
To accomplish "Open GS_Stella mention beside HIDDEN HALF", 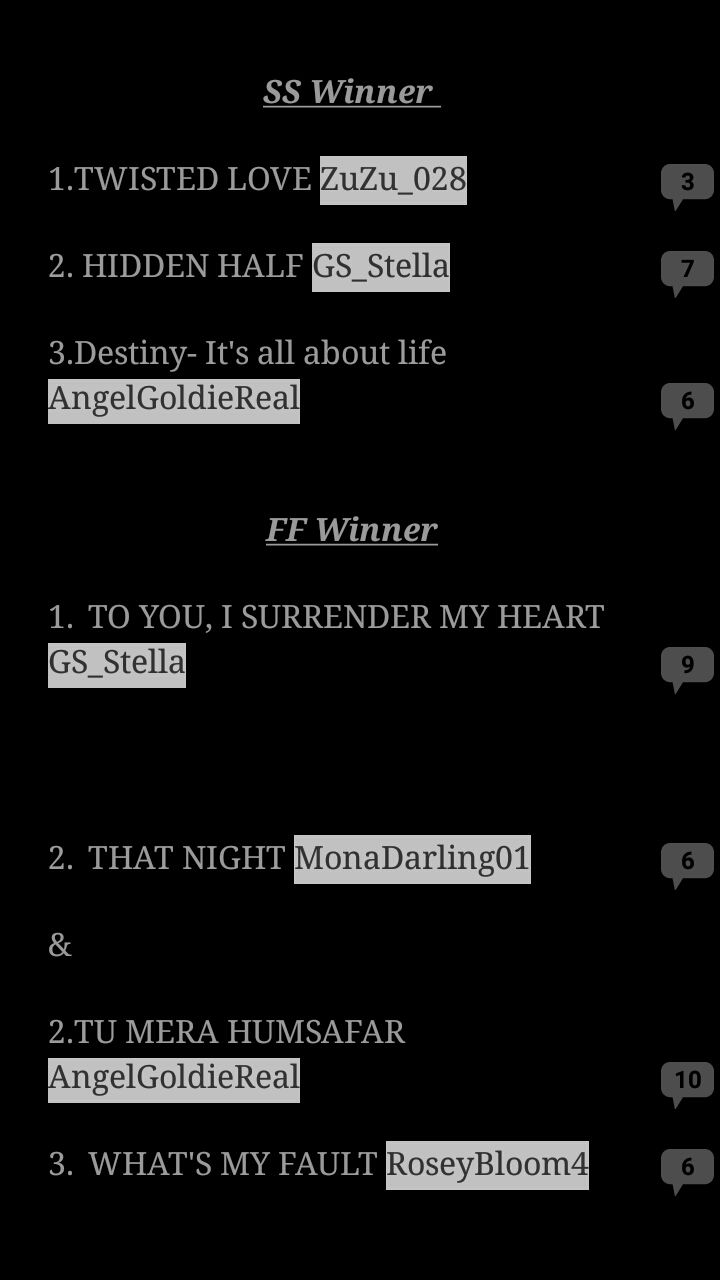I will coord(380,267).
